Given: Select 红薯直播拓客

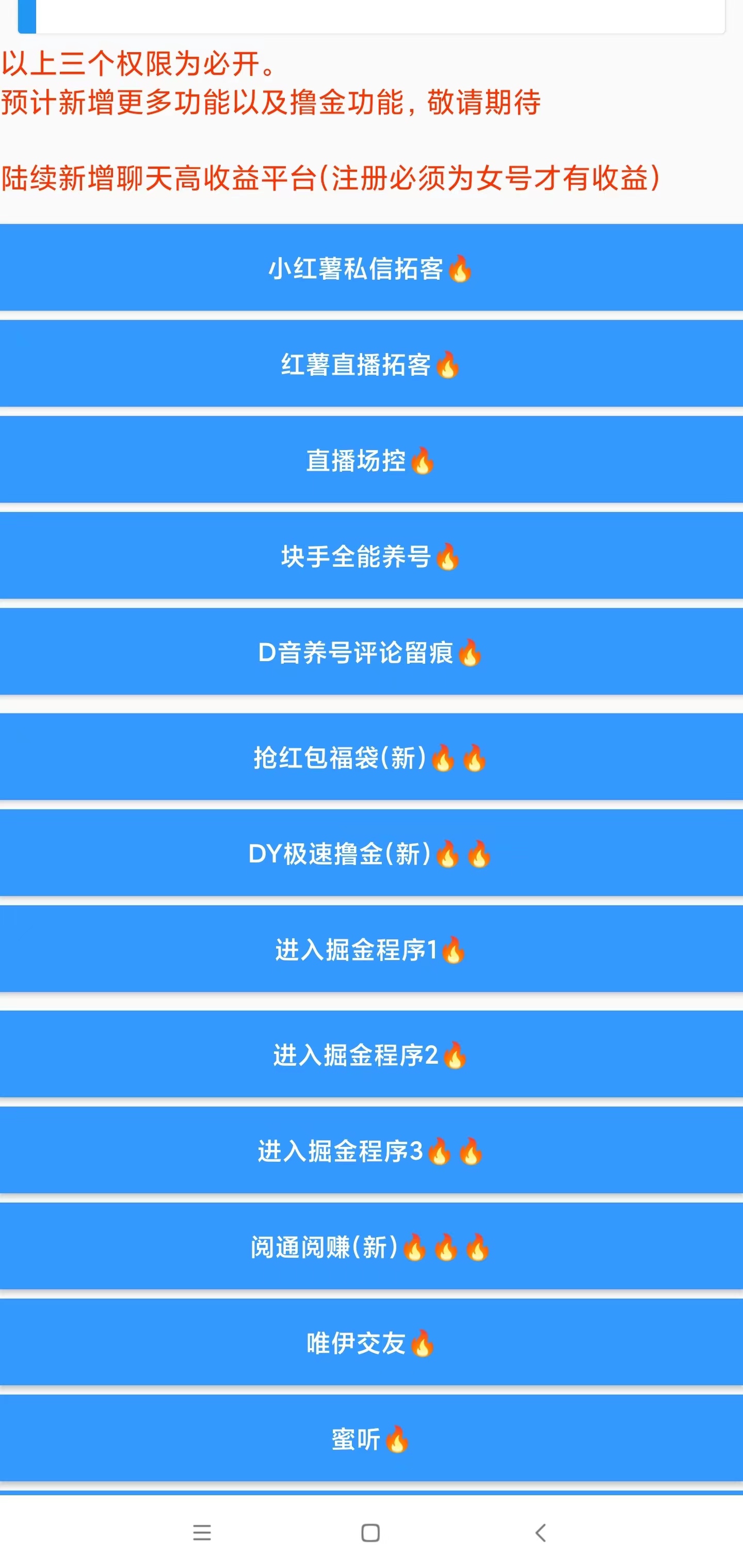Looking at the screenshot, I should point(371,364).
